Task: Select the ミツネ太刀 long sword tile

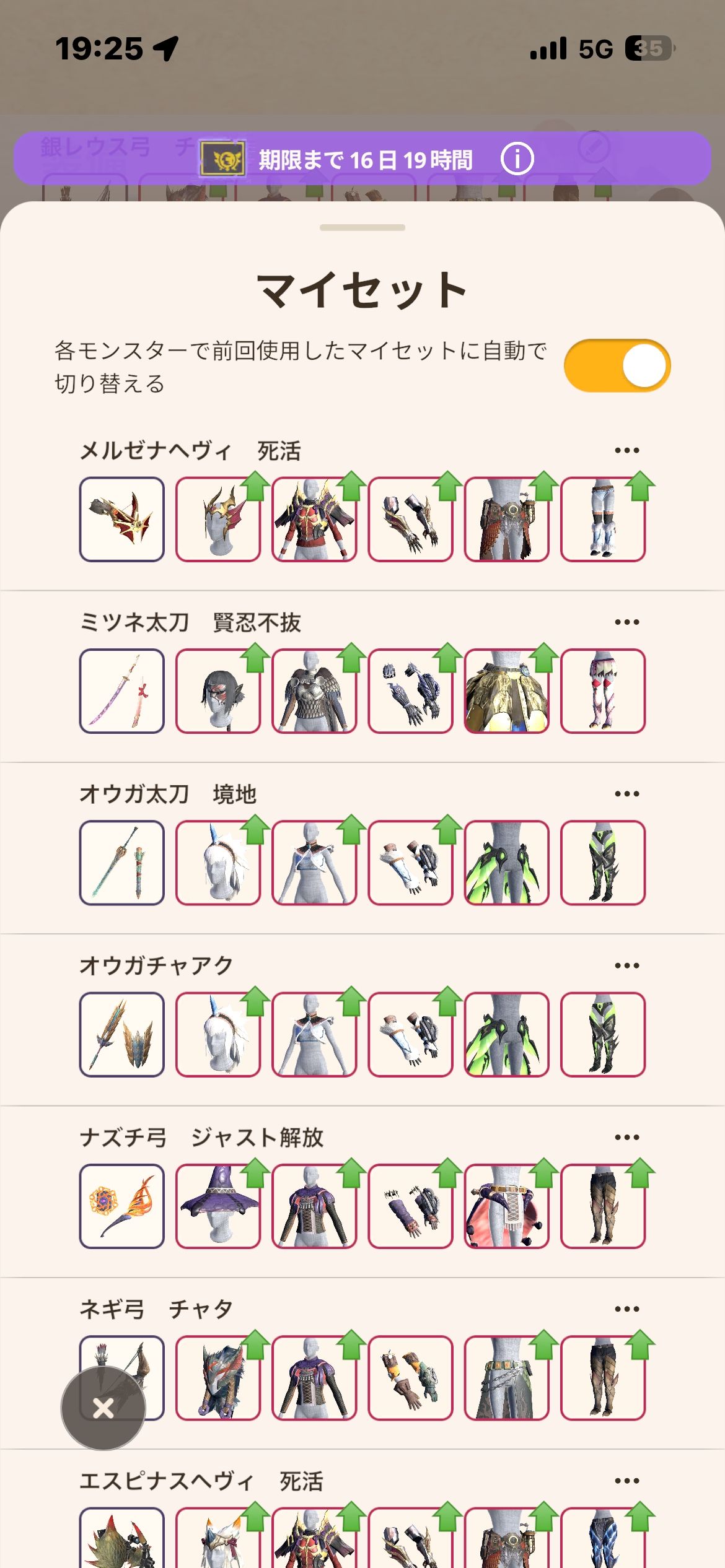Action: click(122, 690)
